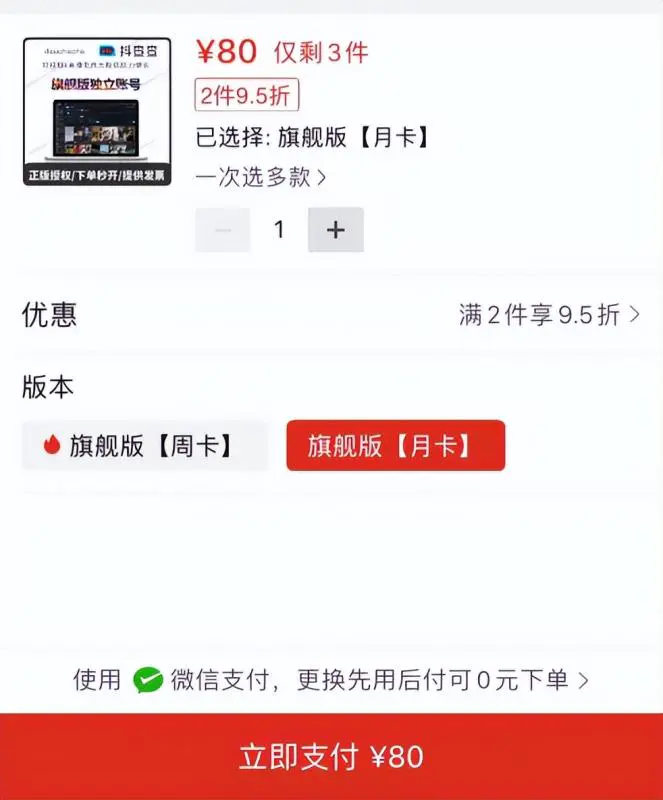
Task: Tap 立即支付 ¥80 to pay now
Action: 331,757
